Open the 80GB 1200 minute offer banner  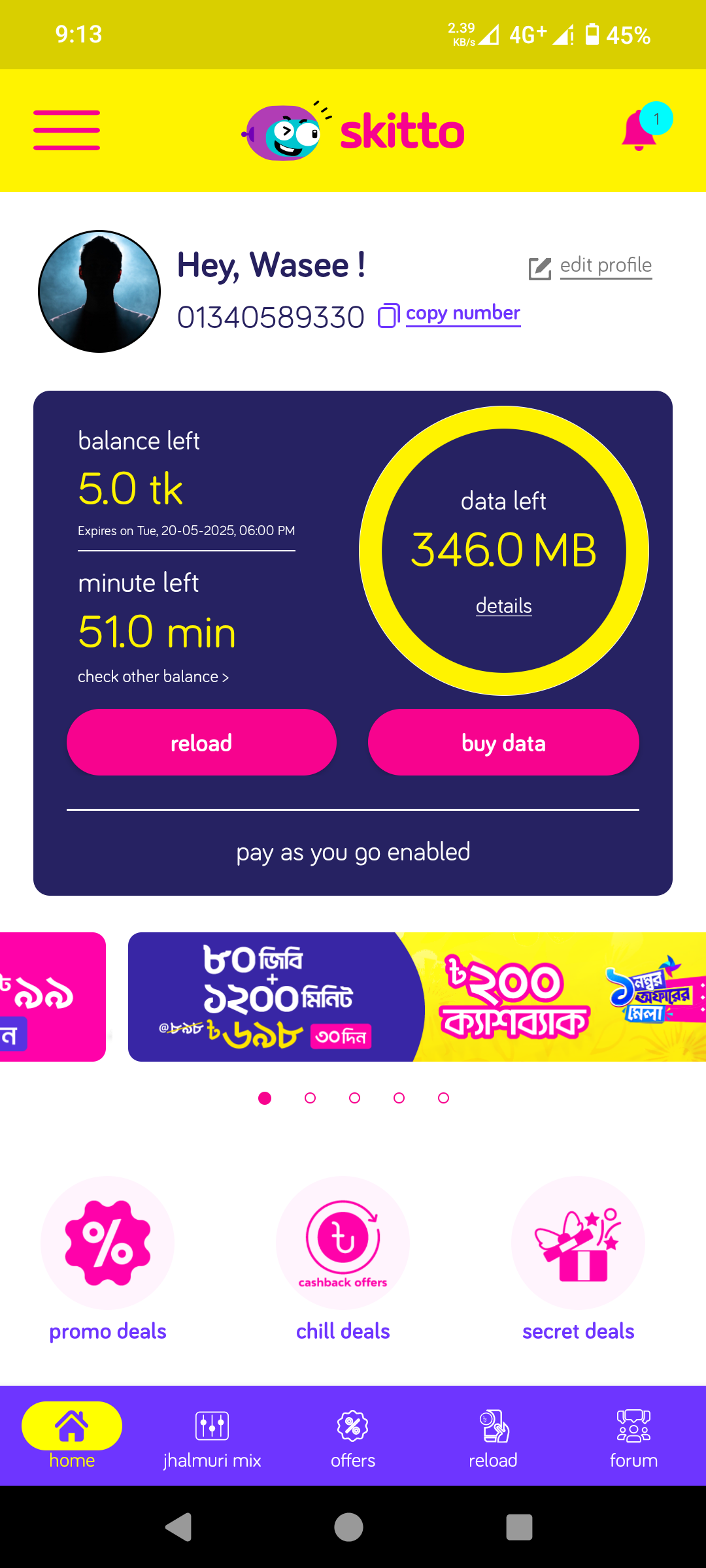417,997
